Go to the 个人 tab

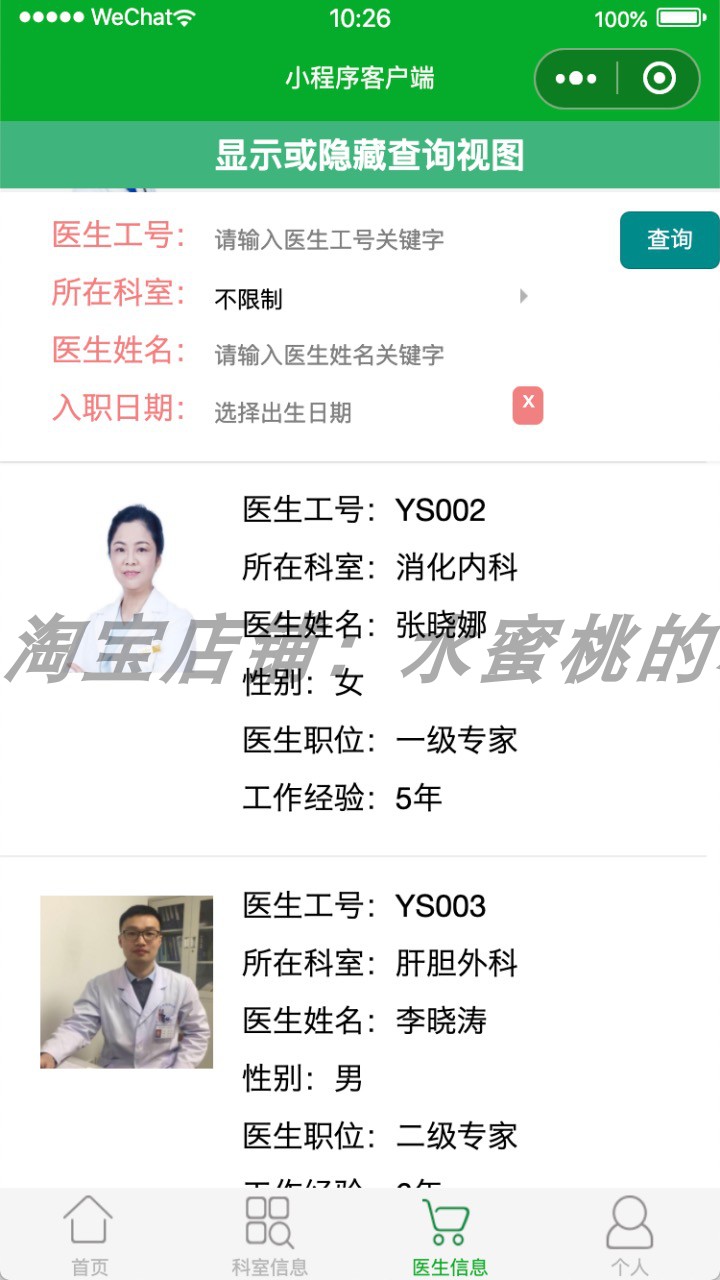click(629, 1236)
